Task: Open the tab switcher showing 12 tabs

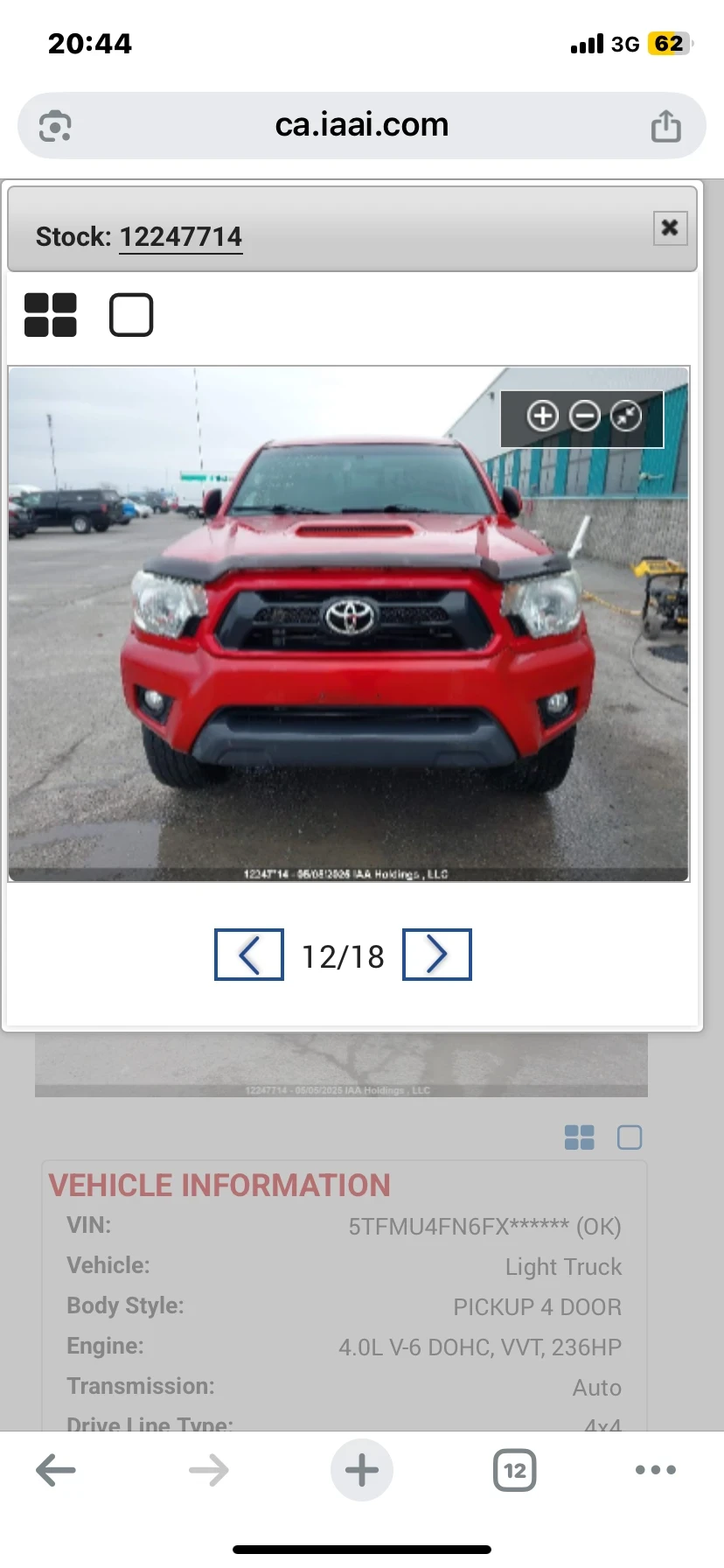Action: tap(515, 1470)
